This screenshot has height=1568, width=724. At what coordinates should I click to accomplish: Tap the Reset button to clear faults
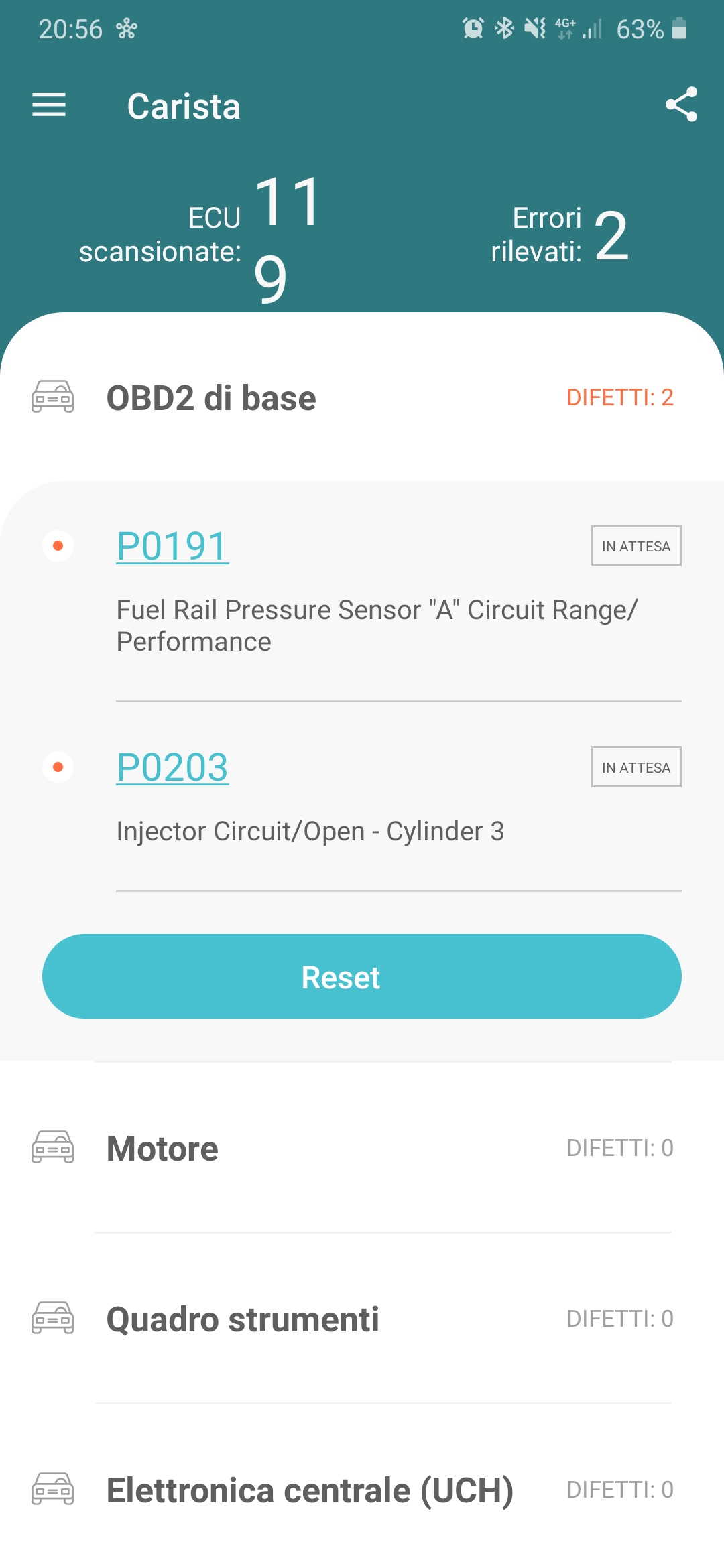coord(362,976)
